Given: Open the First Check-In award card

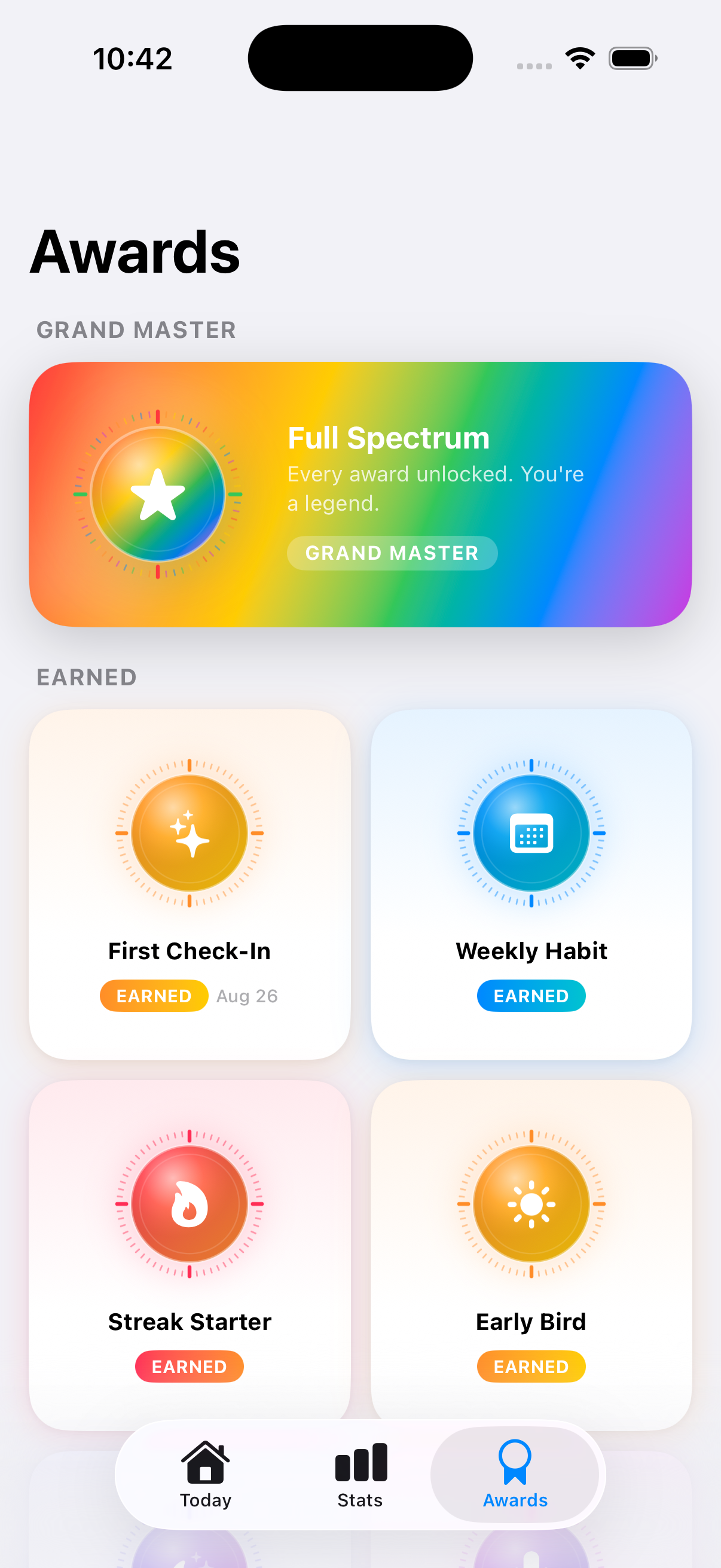Looking at the screenshot, I should [190, 884].
